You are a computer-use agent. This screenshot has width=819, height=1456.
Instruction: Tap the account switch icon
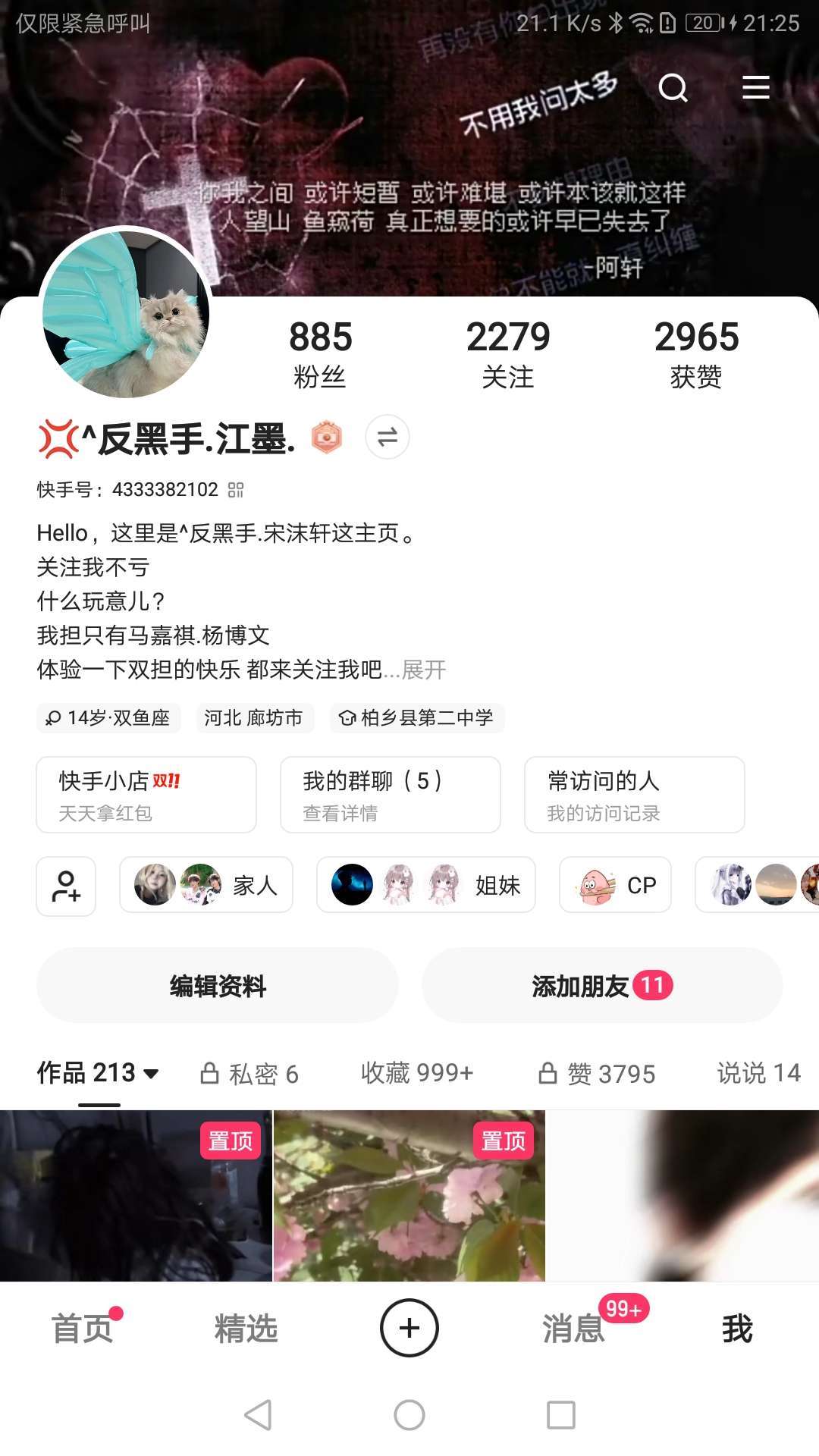coord(388,438)
